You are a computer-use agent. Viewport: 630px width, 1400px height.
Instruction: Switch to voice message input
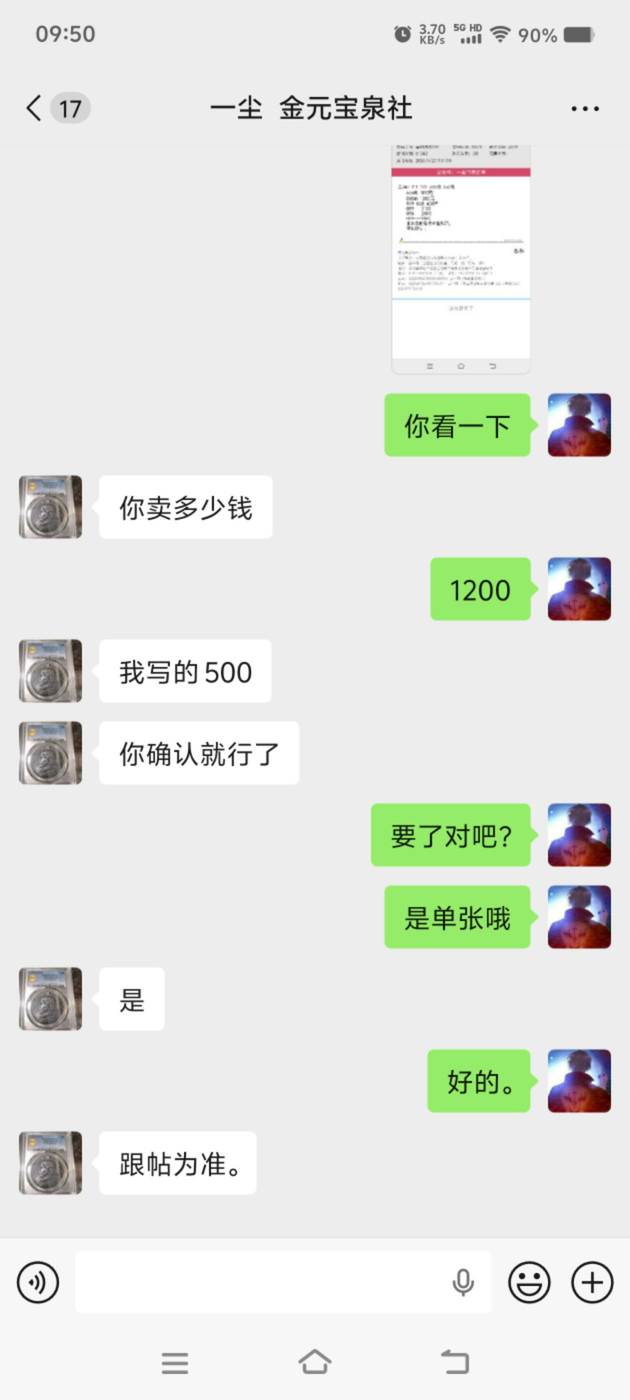38,1281
